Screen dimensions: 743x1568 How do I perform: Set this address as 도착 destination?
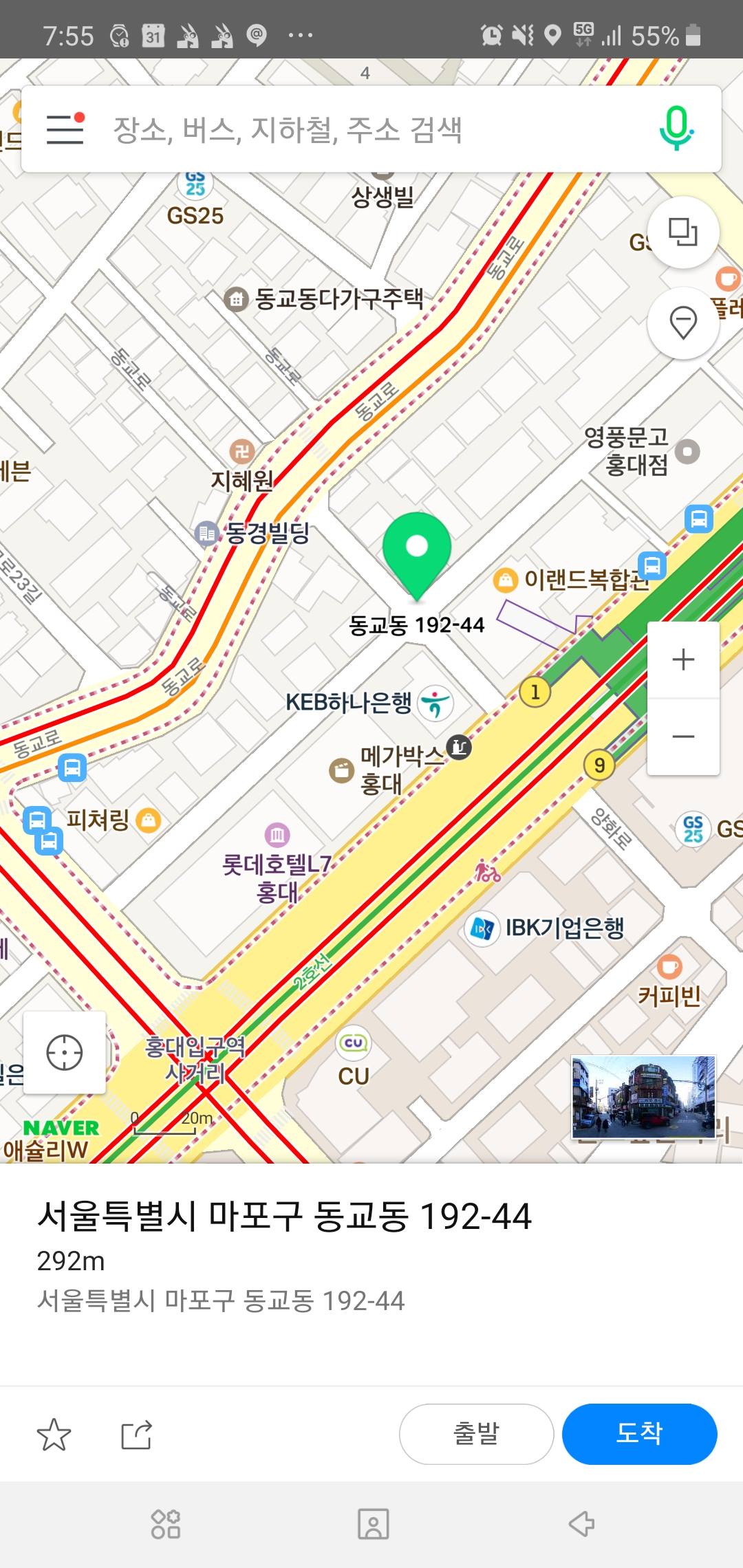[639, 1434]
